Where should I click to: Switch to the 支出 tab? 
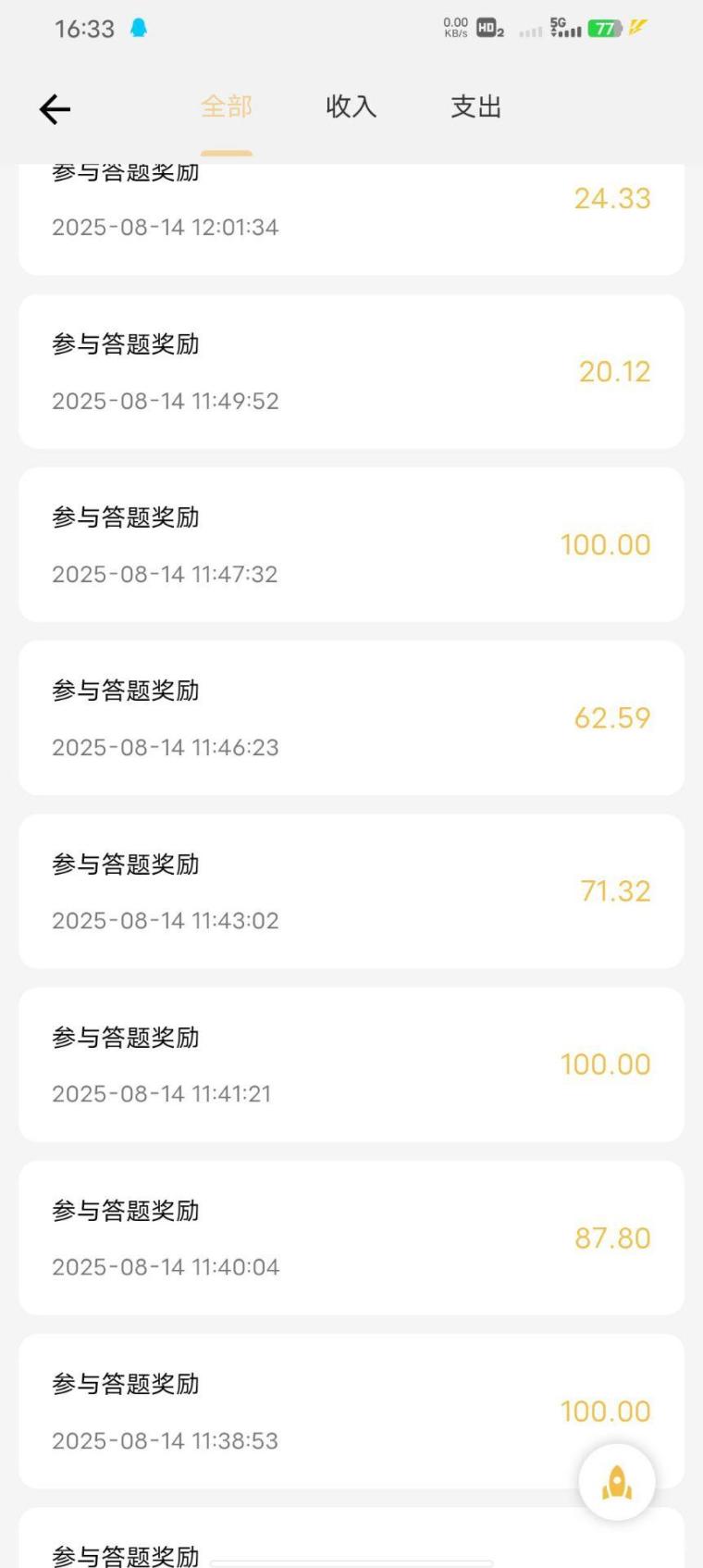pos(475,106)
